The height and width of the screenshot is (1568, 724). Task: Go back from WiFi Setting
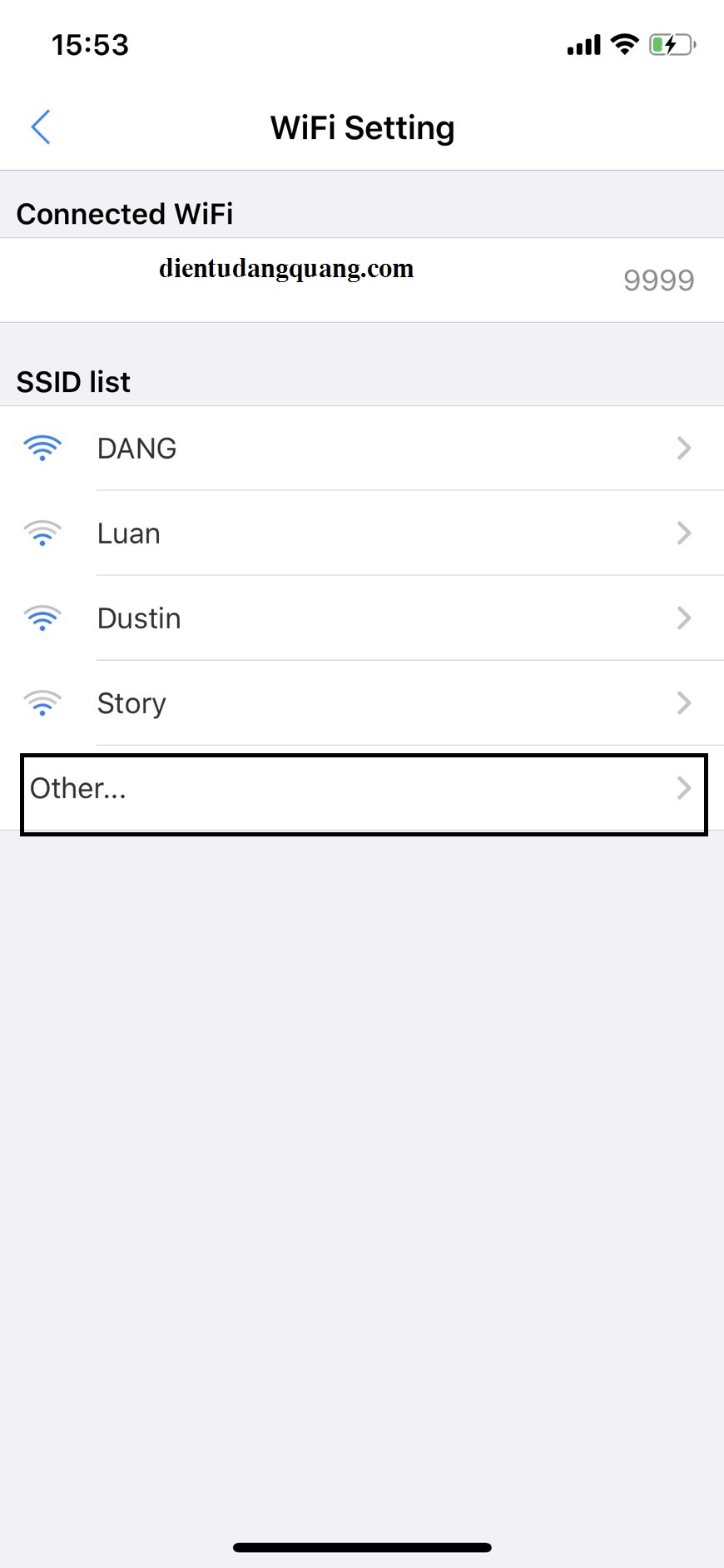pyautogui.click(x=41, y=127)
